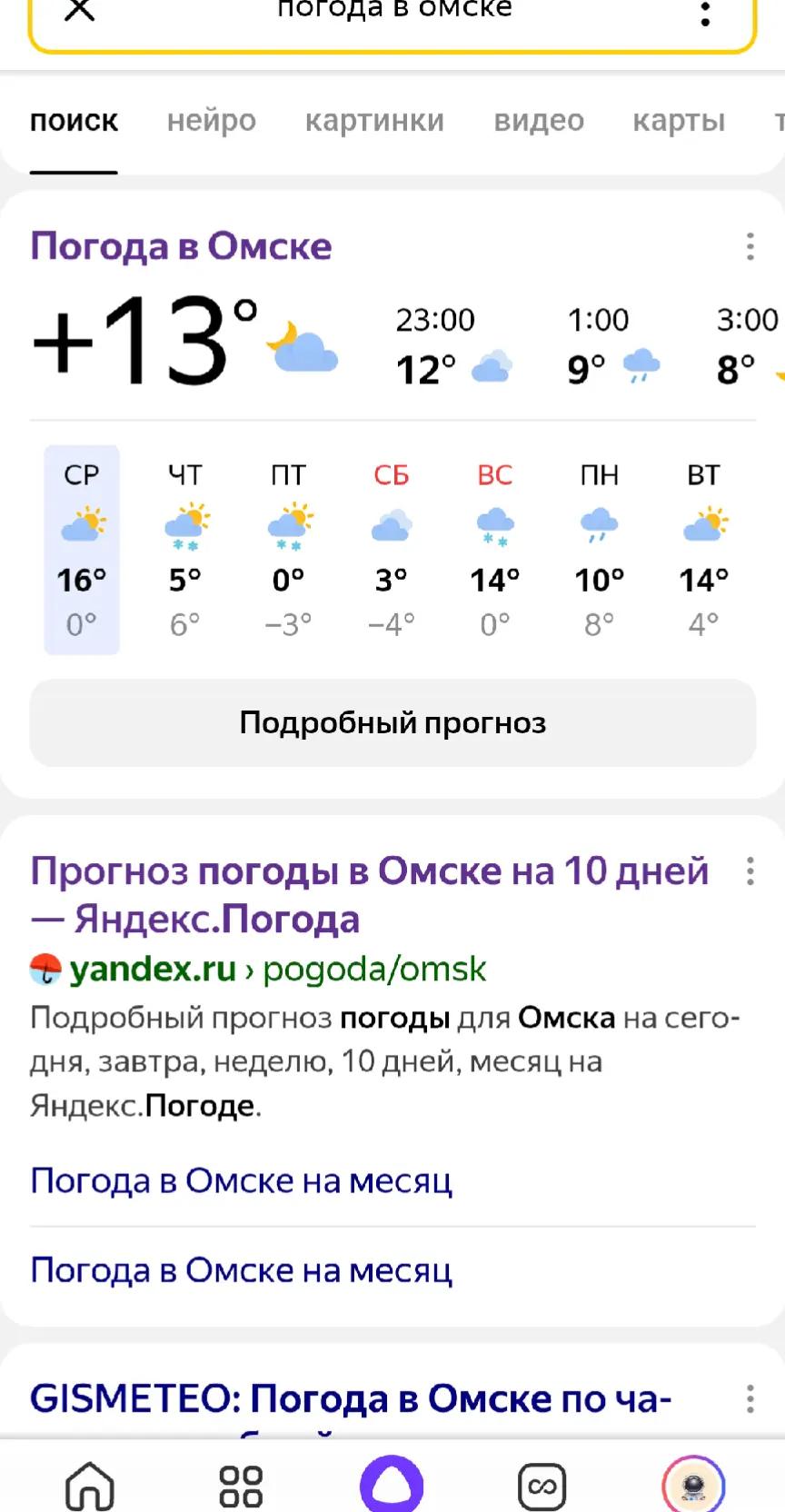Launch the Alice voice assistant
The width and height of the screenshot is (785, 1512).
pyautogui.click(x=392, y=1485)
